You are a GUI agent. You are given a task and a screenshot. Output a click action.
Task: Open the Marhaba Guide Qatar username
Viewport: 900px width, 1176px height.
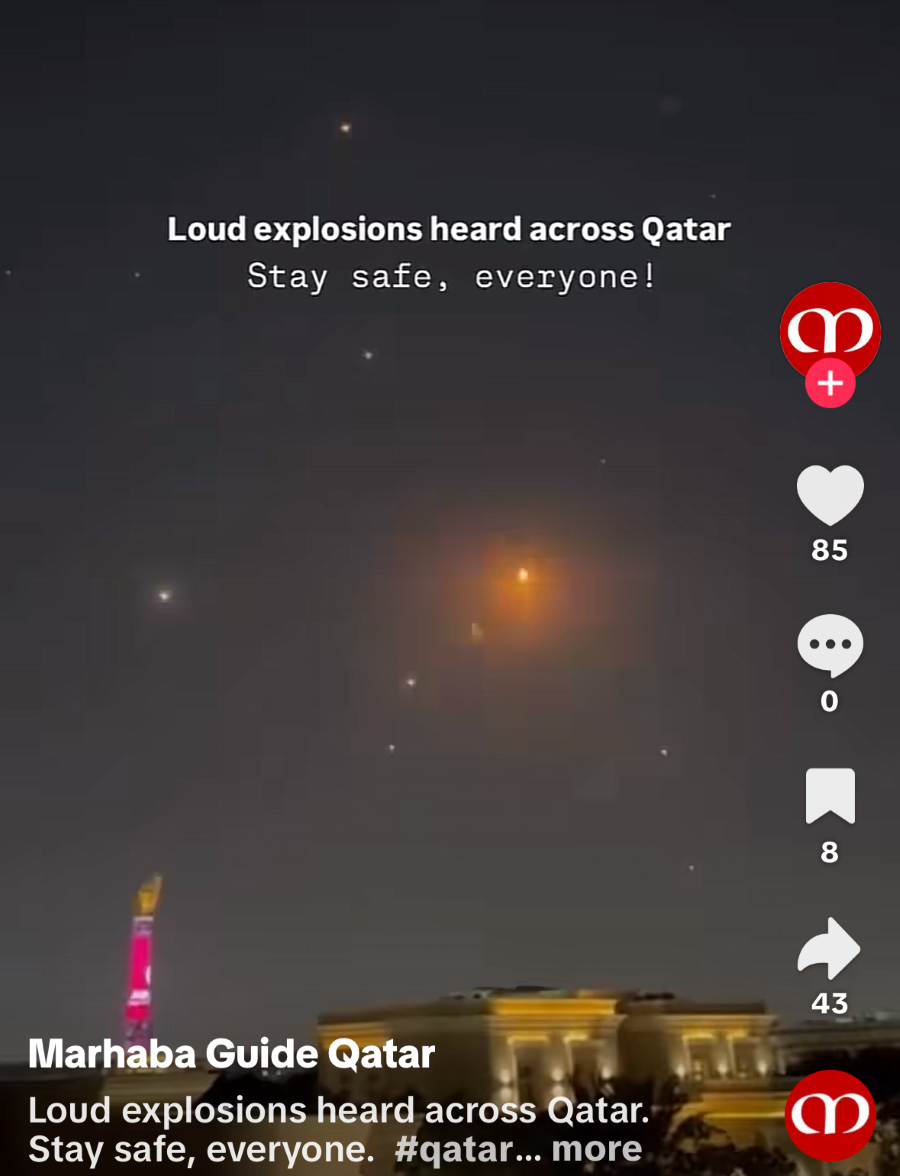pos(231,1054)
